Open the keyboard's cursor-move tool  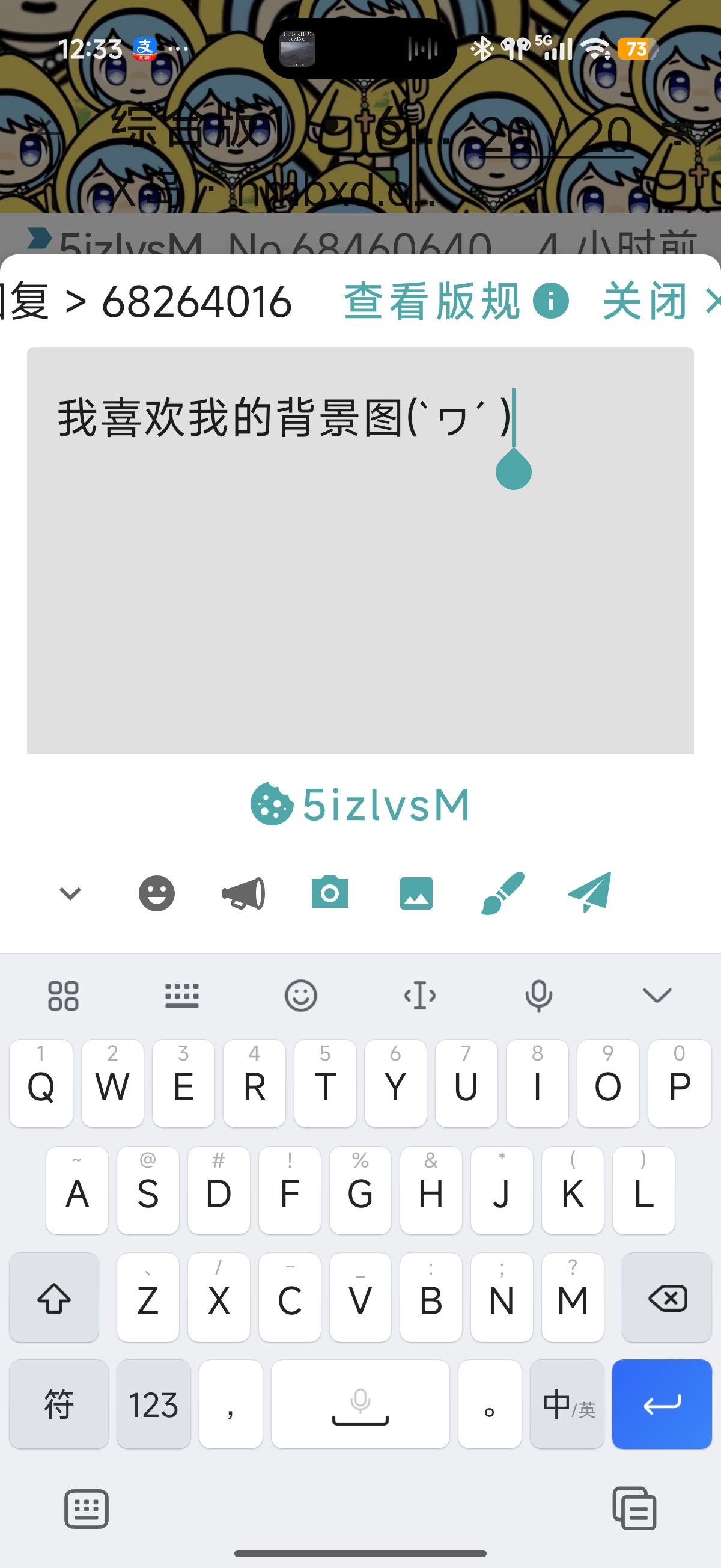tap(420, 995)
